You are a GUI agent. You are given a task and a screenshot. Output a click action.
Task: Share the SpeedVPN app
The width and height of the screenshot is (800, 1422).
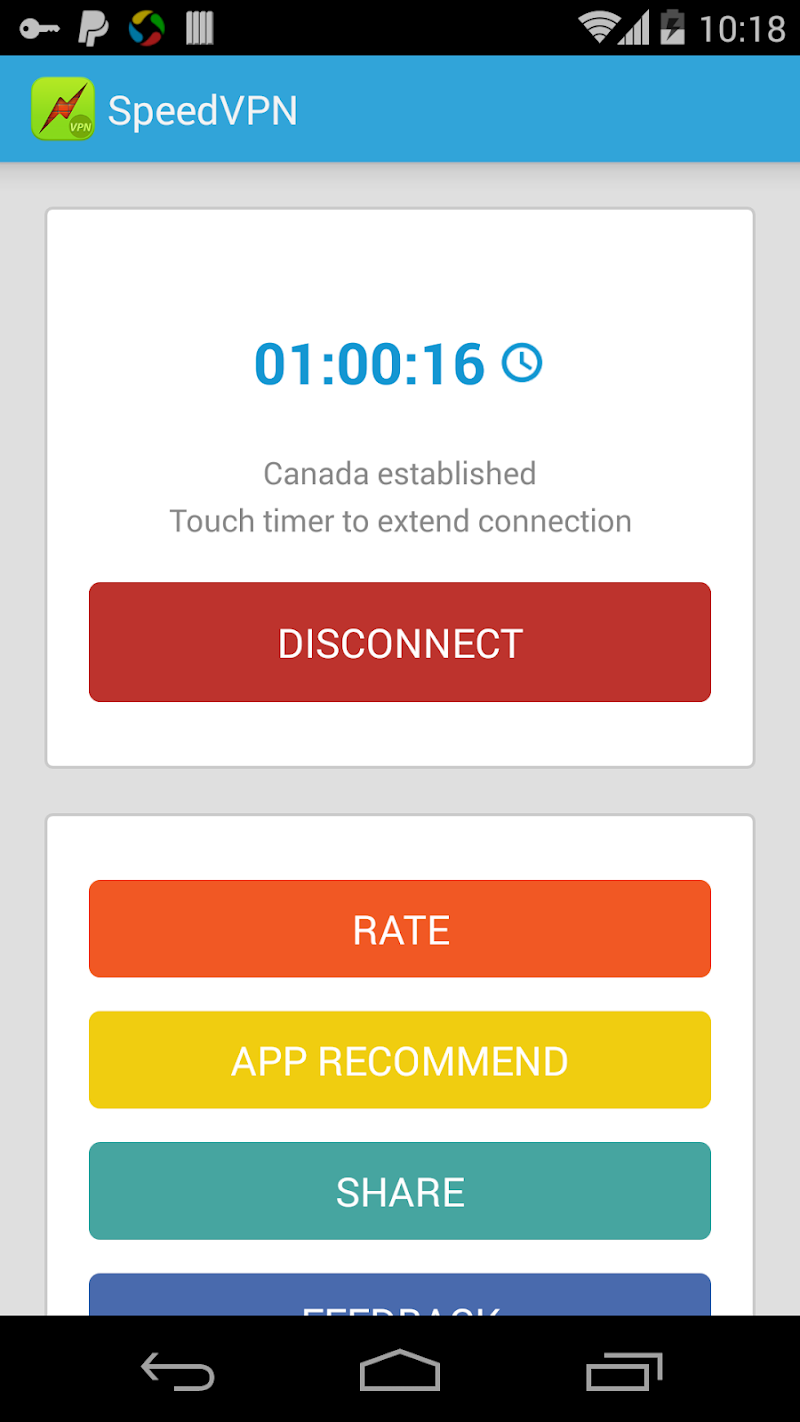tap(400, 1191)
